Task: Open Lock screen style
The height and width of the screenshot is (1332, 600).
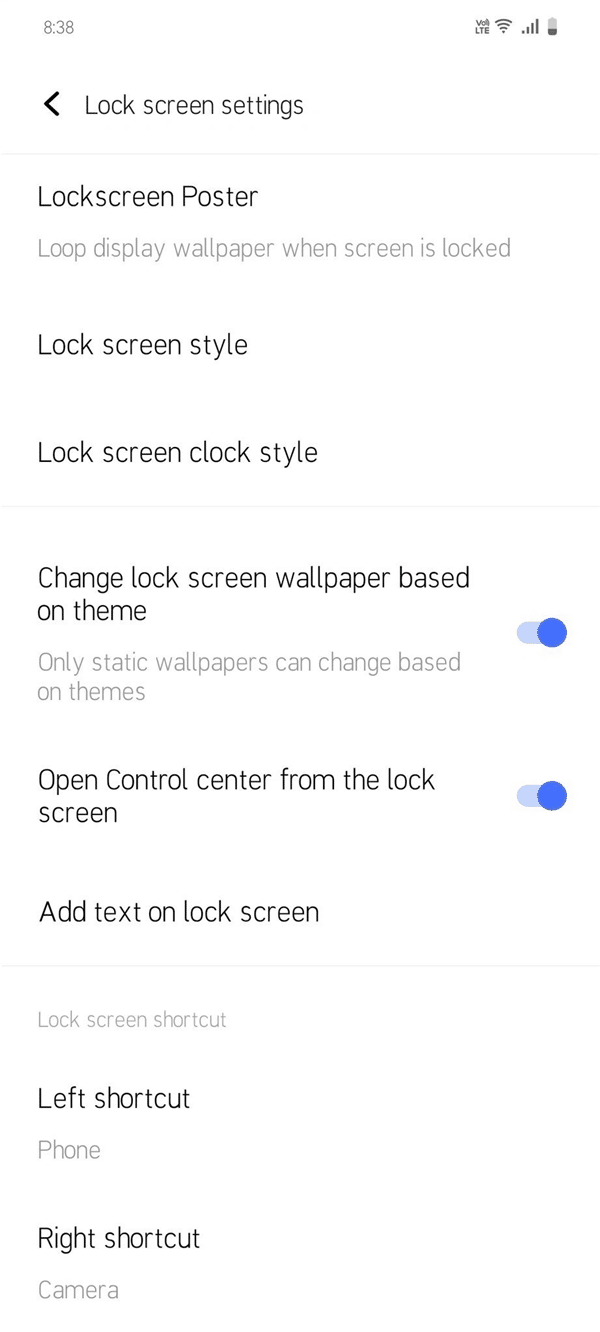Action: [x=143, y=345]
